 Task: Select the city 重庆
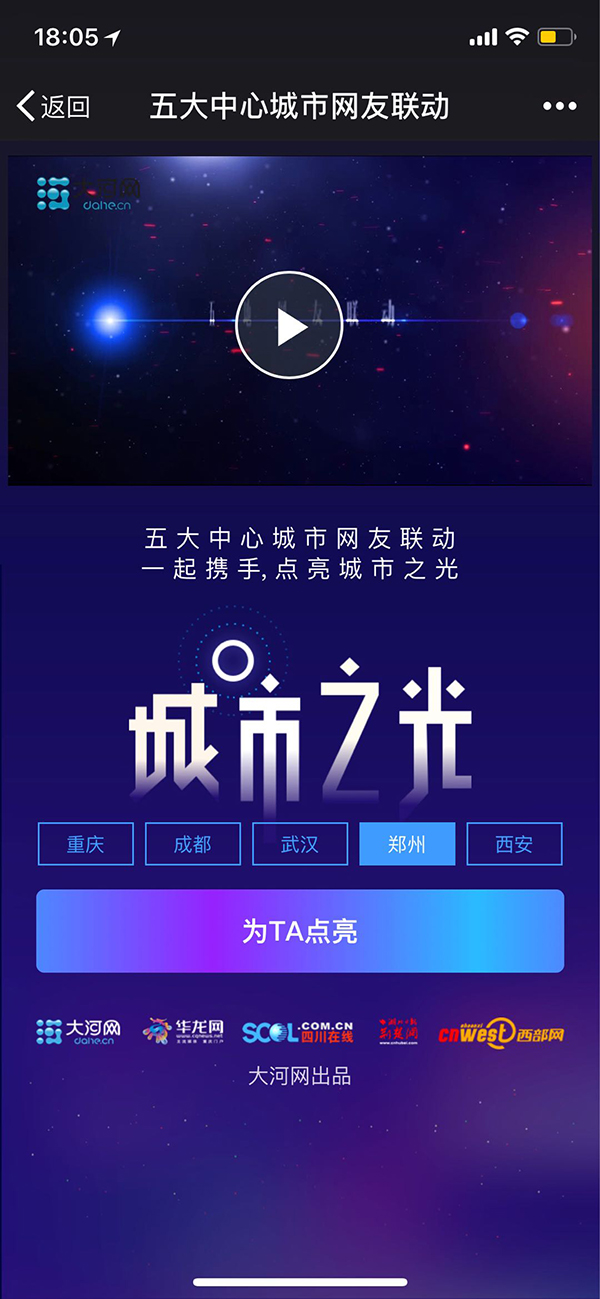tap(85, 844)
